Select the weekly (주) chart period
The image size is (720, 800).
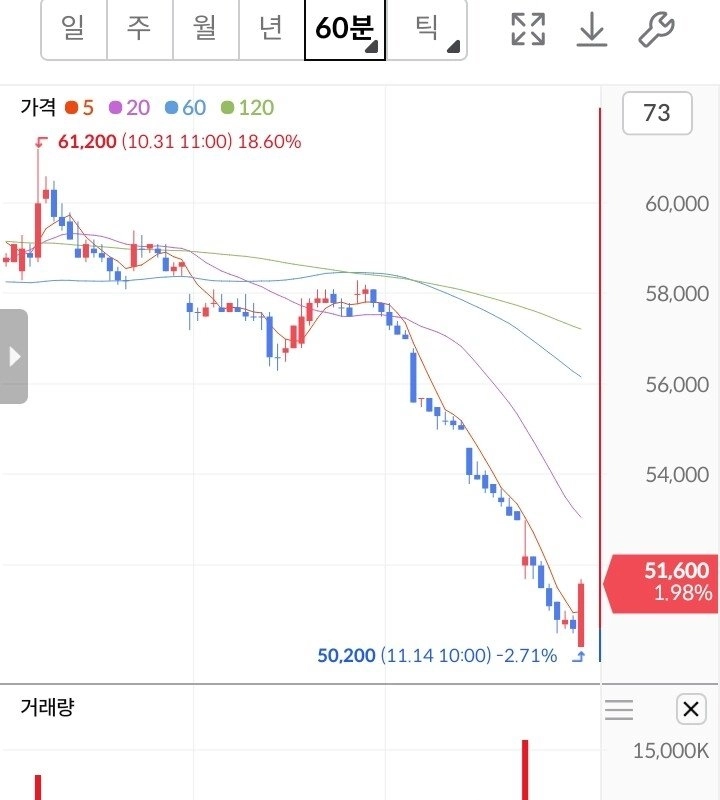click(x=139, y=29)
